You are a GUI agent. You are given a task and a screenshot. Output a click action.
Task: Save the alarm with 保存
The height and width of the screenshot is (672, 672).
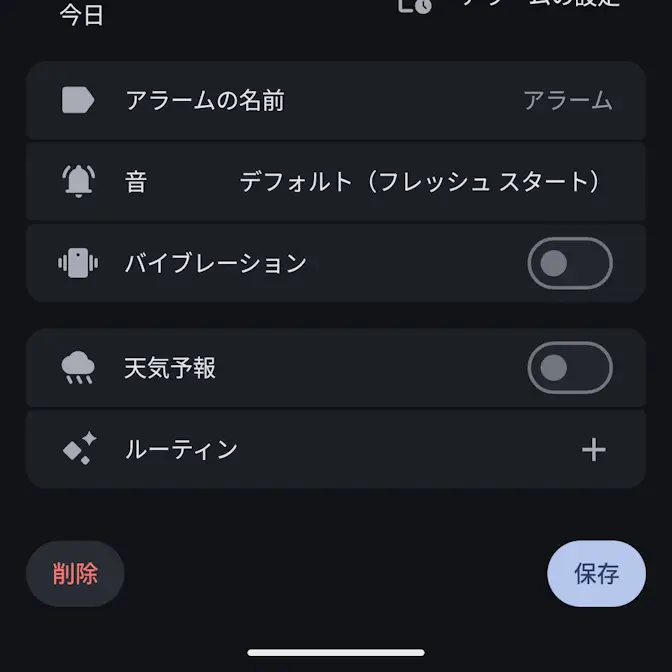(x=596, y=574)
